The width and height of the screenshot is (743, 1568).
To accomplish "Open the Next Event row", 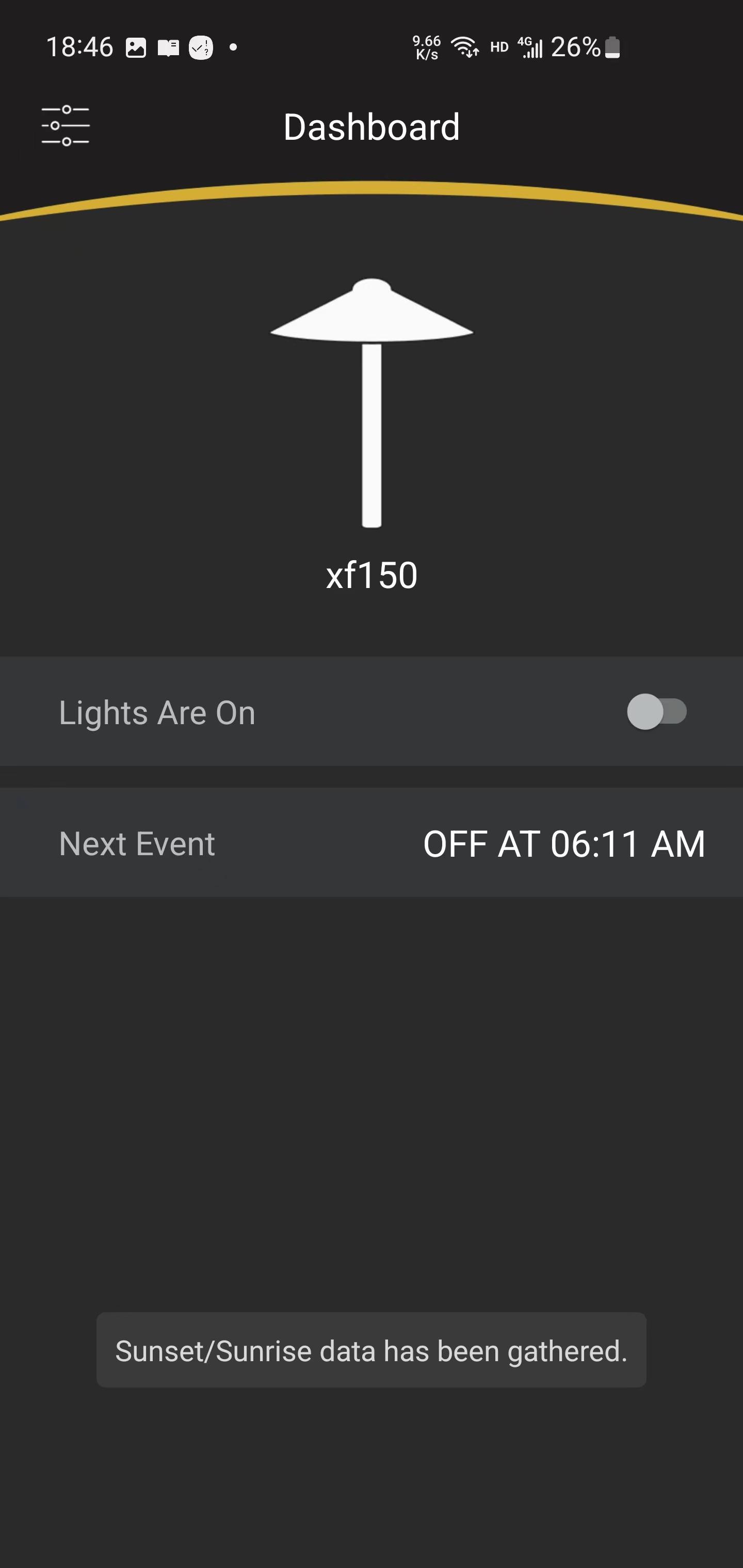I will pos(372,842).
